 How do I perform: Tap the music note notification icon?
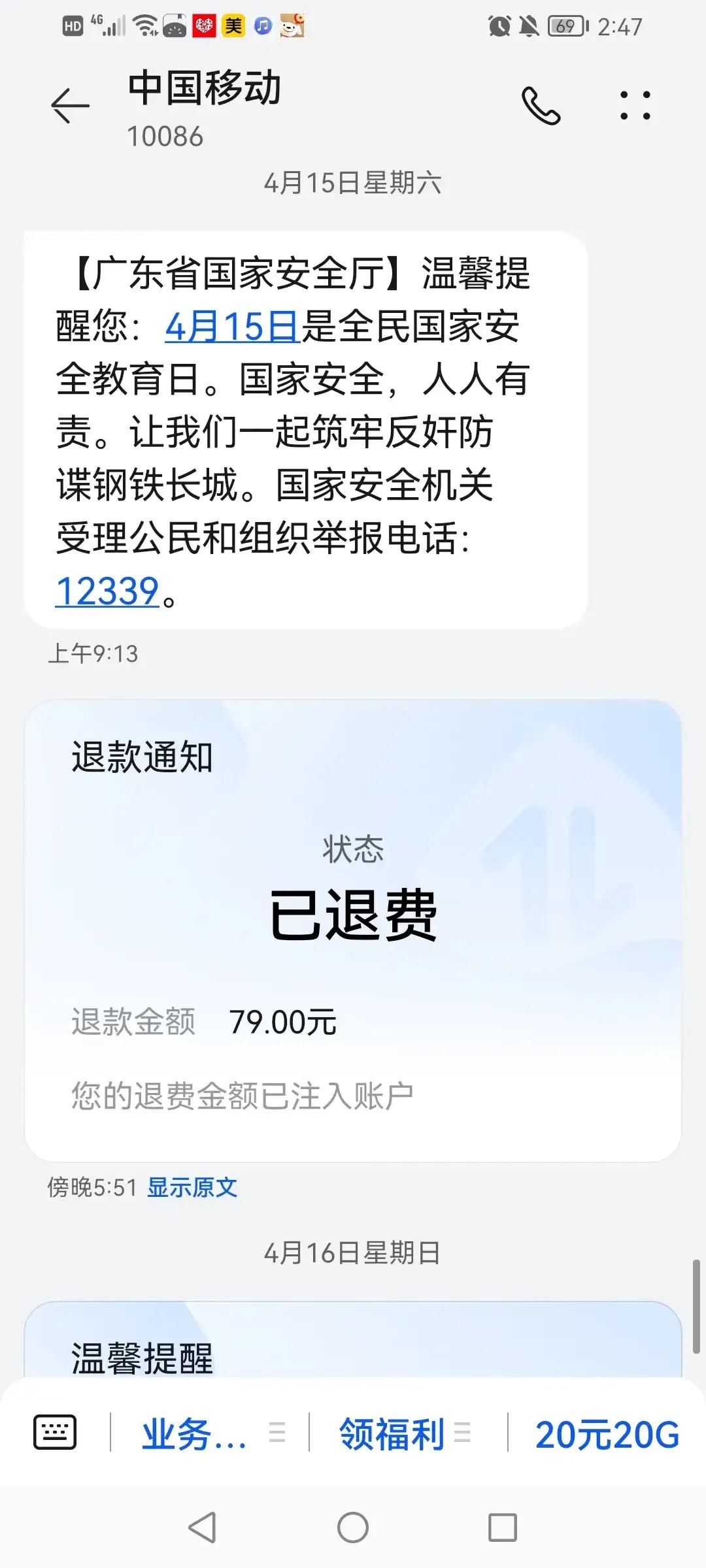click(263, 24)
